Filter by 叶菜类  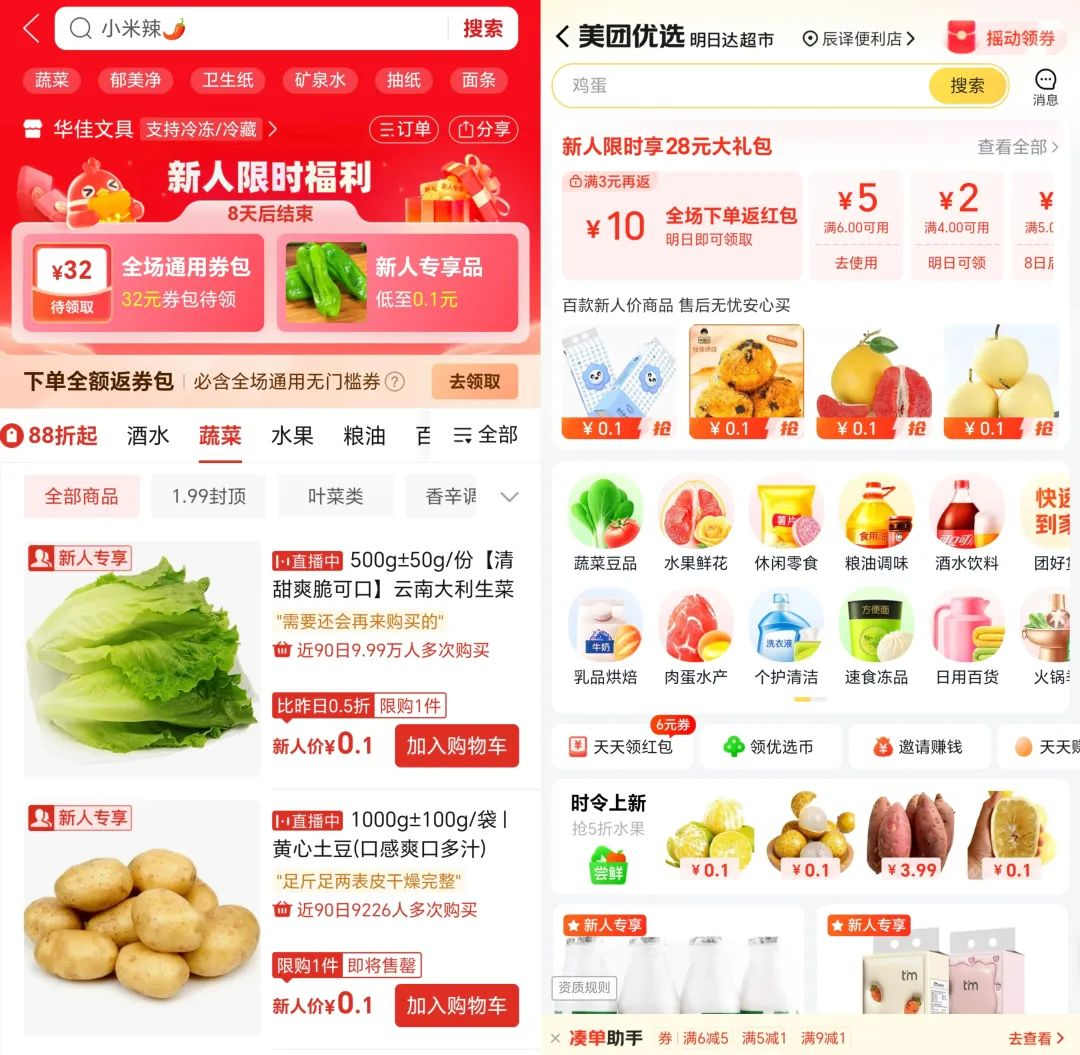[335, 496]
